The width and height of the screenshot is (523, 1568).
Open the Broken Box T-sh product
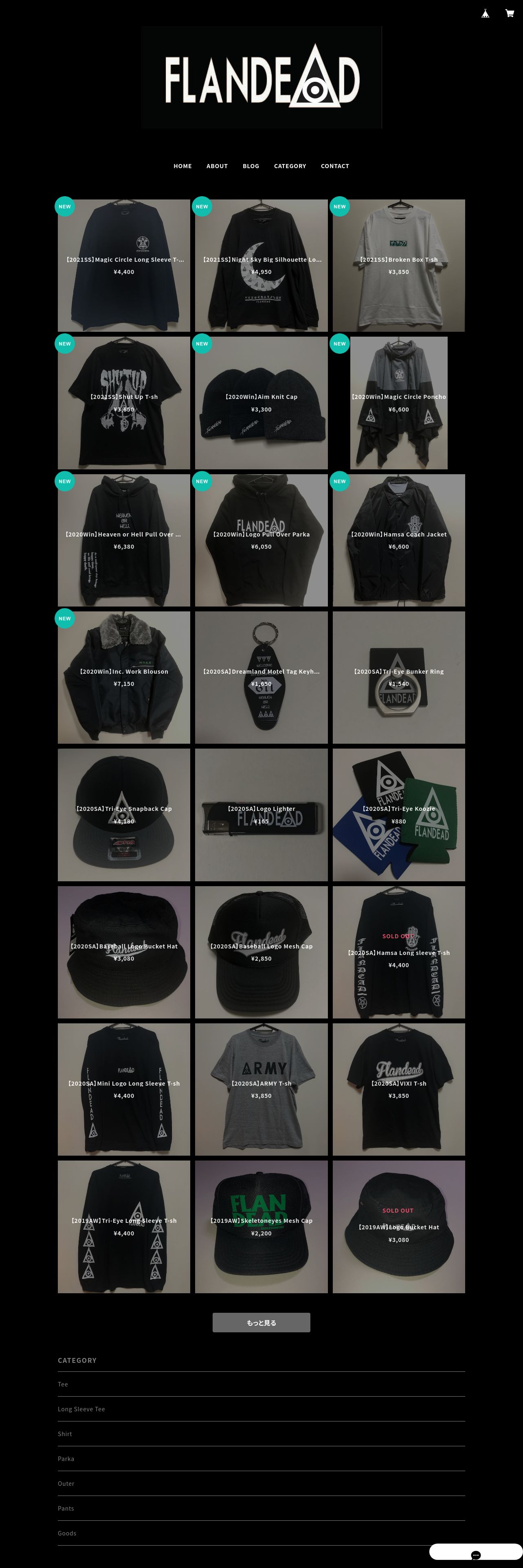pos(399,265)
